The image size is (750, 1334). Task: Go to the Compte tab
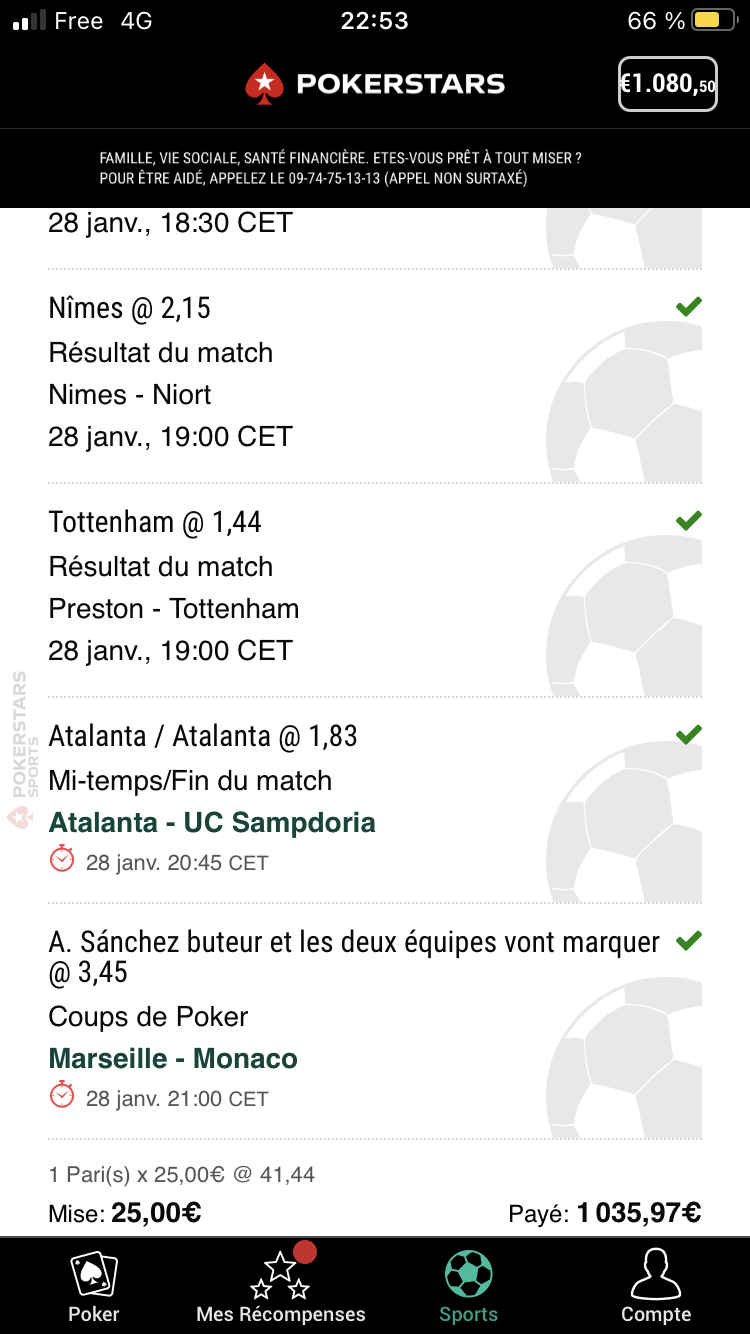pyautogui.click(x=656, y=1287)
